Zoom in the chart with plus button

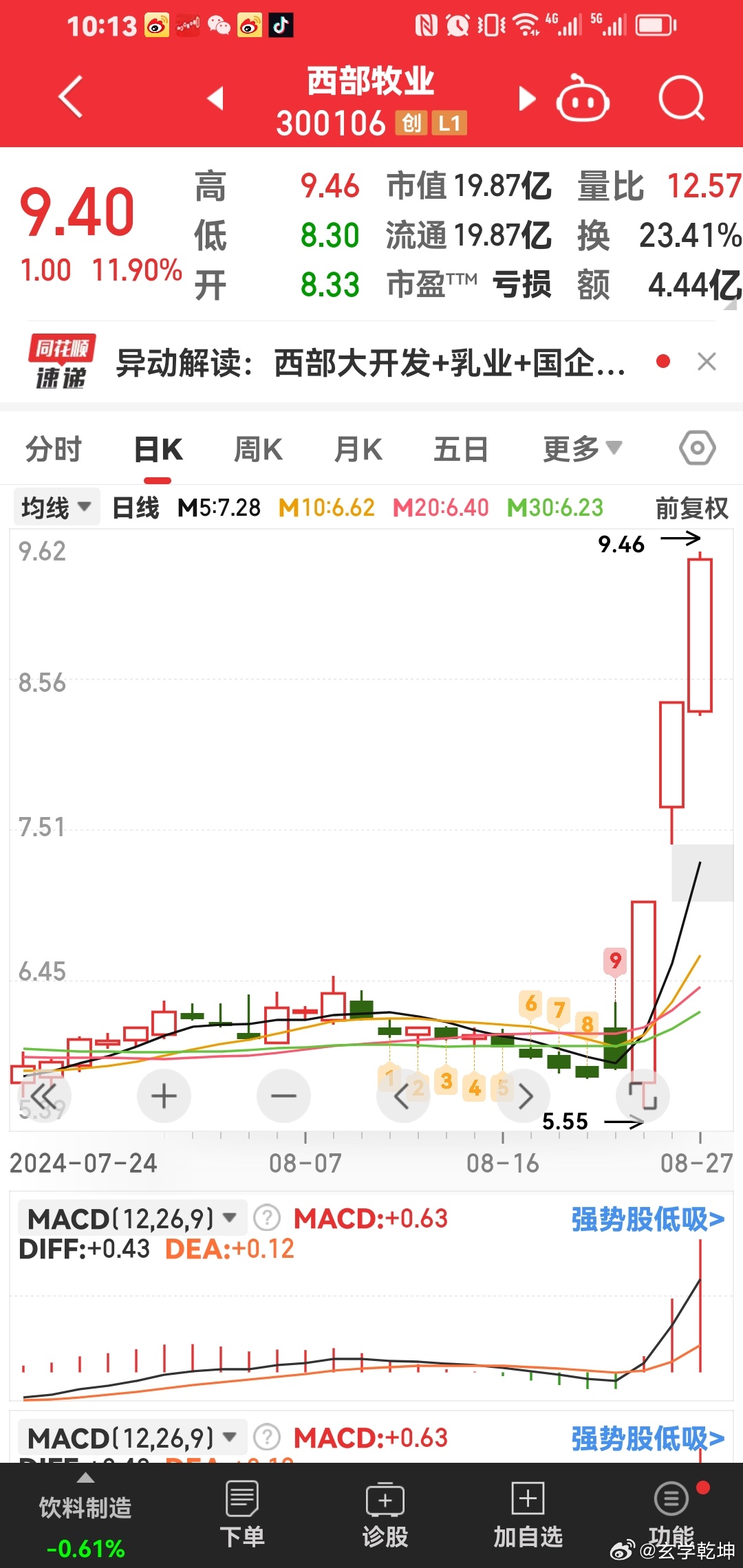point(164,1096)
